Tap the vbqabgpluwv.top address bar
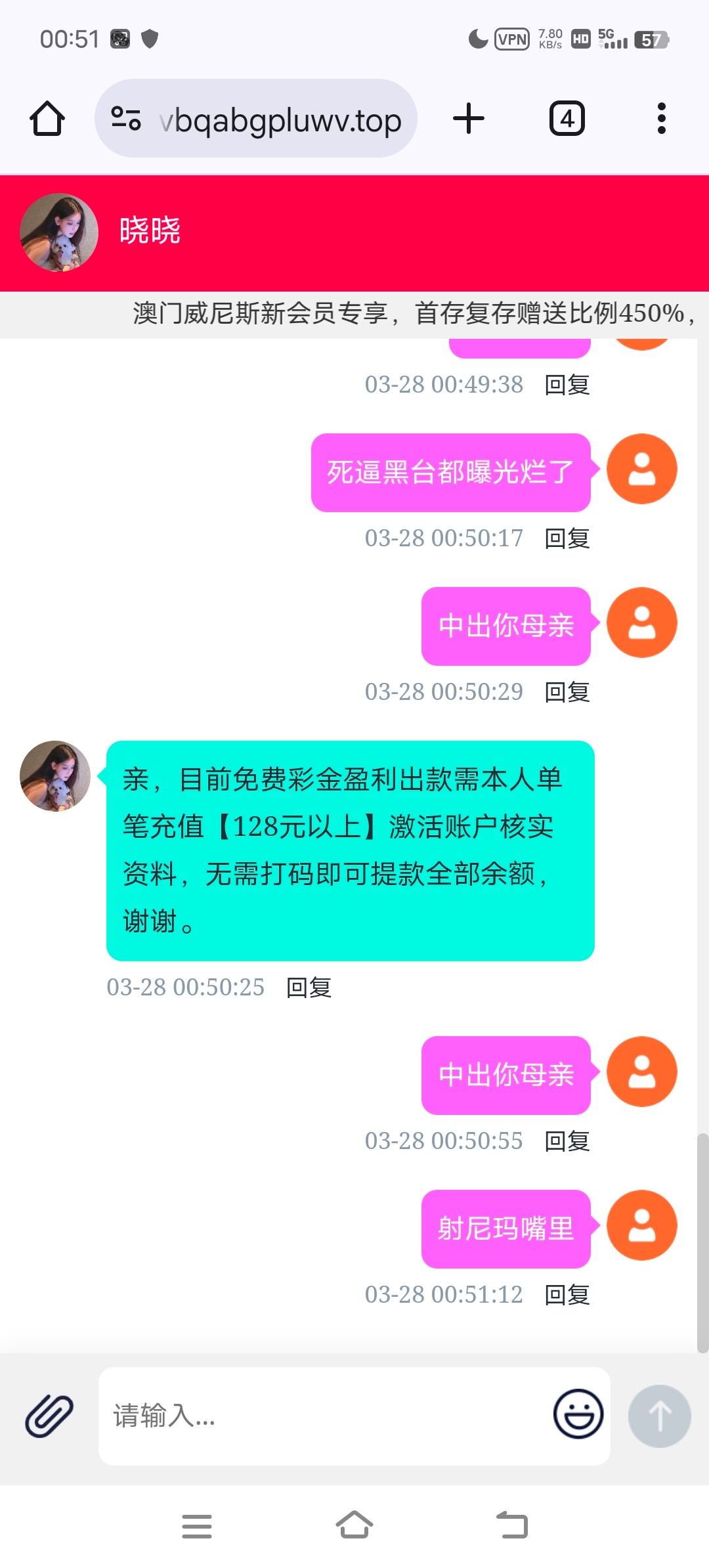 click(x=279, y=120)
